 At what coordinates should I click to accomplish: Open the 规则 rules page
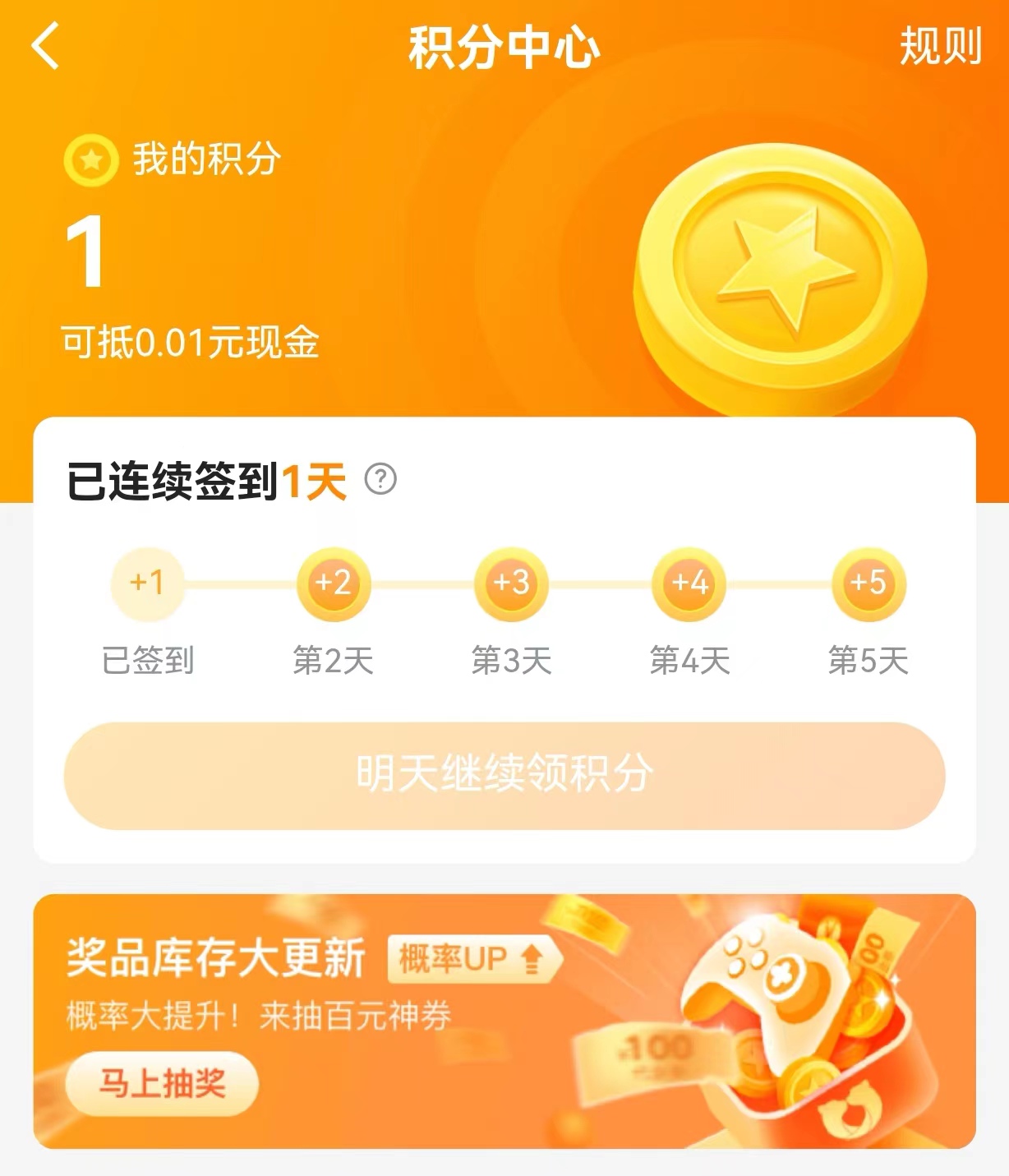point(940,46)
